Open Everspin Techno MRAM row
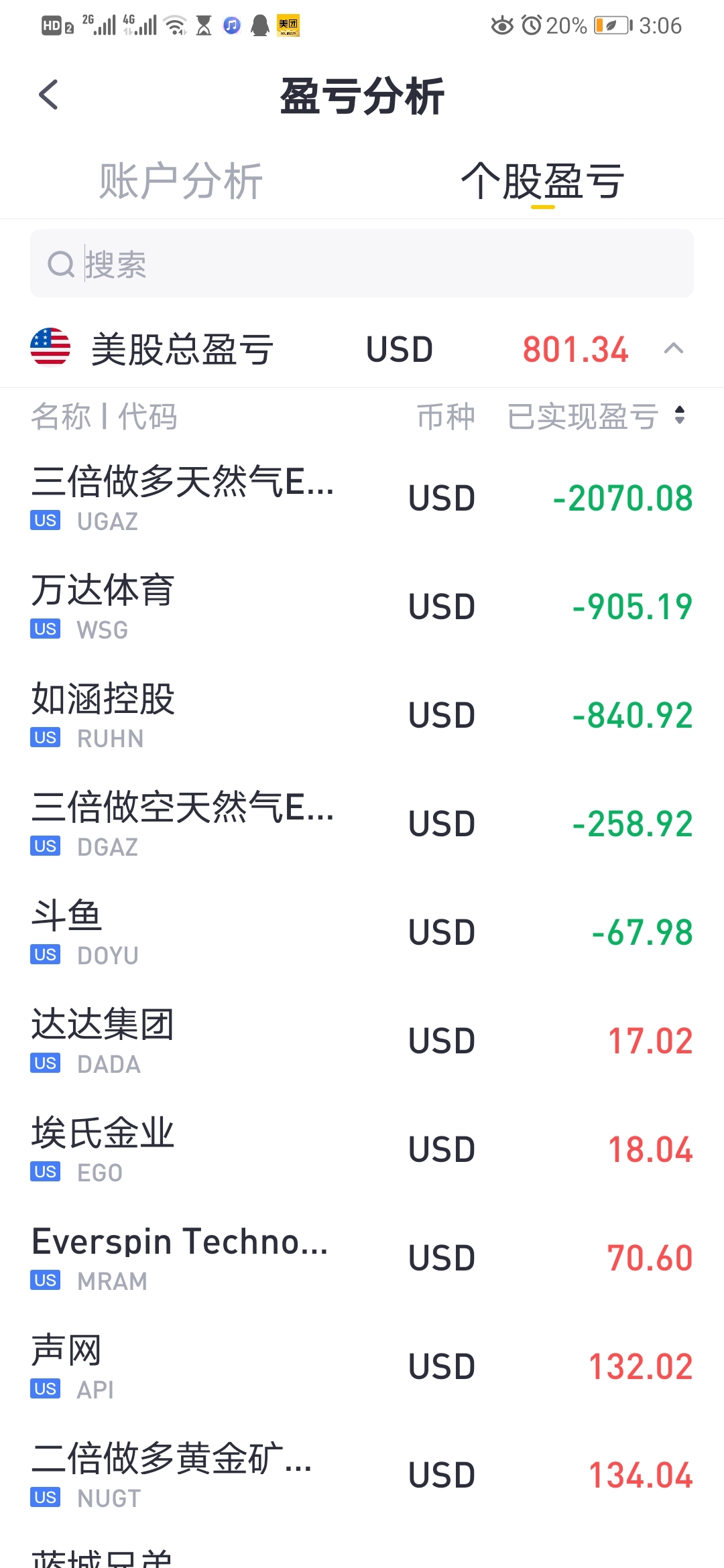The height and width of the screenshot is (1568, 724). pyautogui.click(x=362, y=1258)
